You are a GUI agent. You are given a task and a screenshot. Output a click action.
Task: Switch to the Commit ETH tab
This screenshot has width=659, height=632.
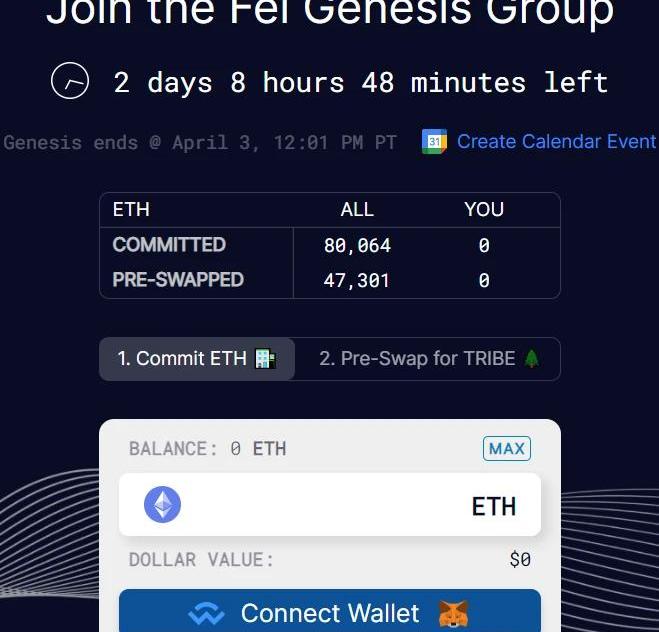click(197, 359)
